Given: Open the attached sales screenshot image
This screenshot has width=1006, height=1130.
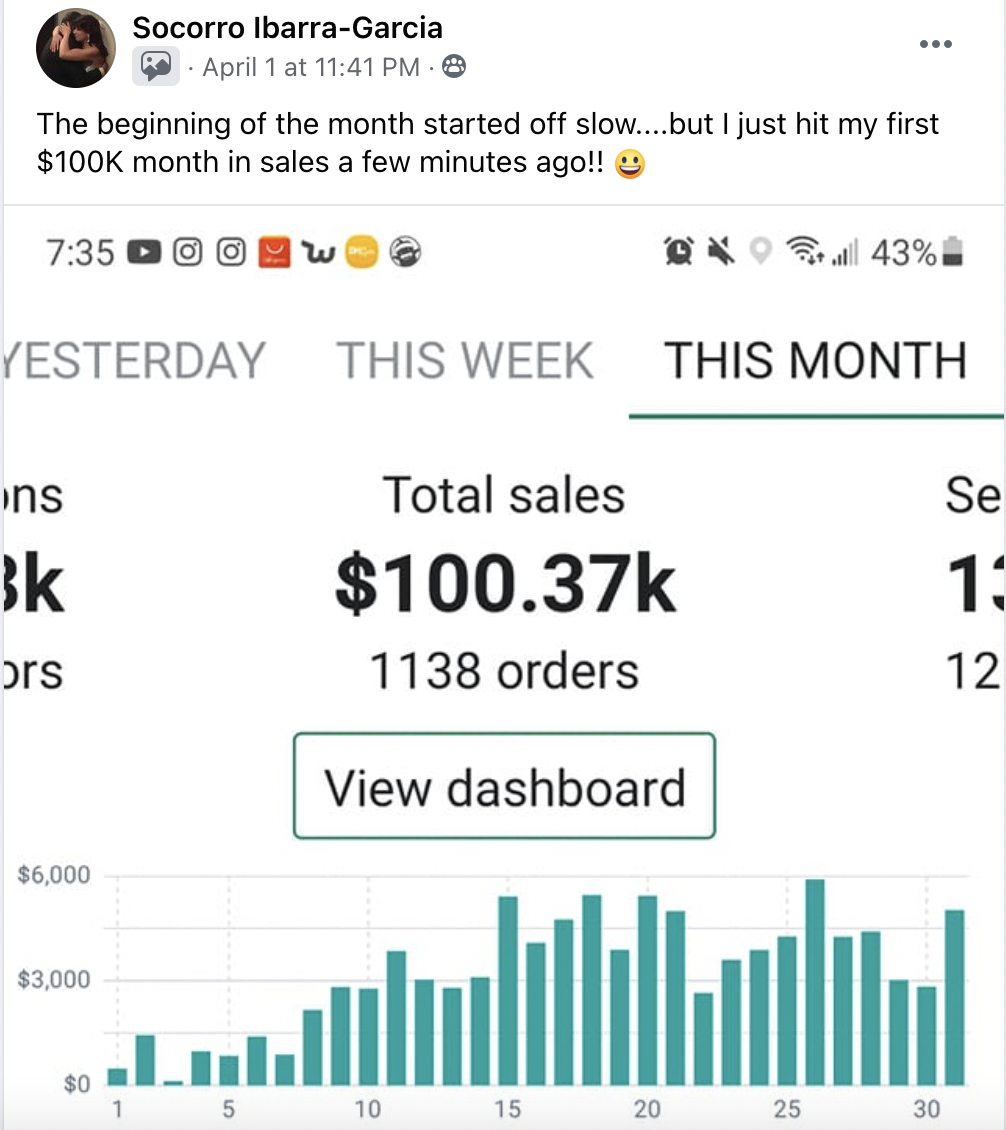Looking at the screenshot, I should tap(504, 660).
